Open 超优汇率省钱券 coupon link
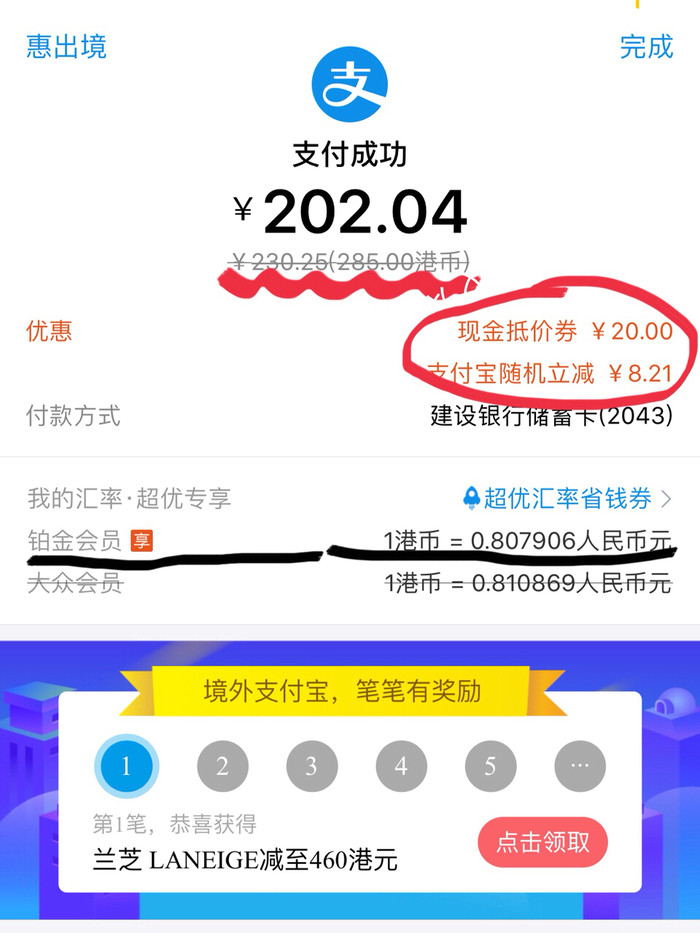The image size is (700, 933). pos(566,498)
